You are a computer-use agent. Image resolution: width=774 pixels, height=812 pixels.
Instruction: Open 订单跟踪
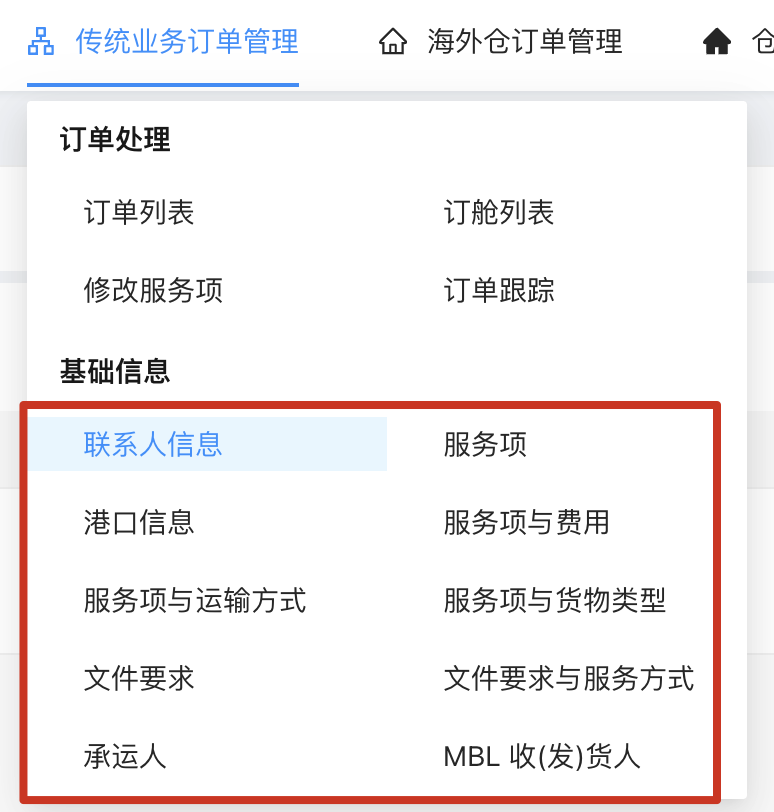499,291
